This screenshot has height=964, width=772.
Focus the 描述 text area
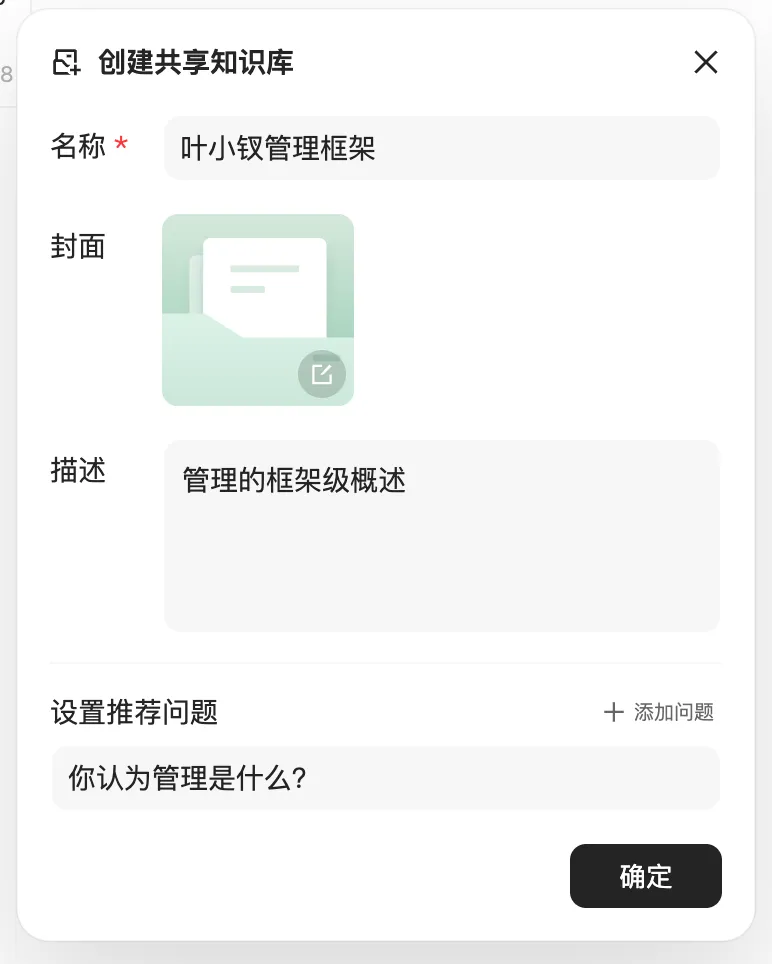(441, 535)
